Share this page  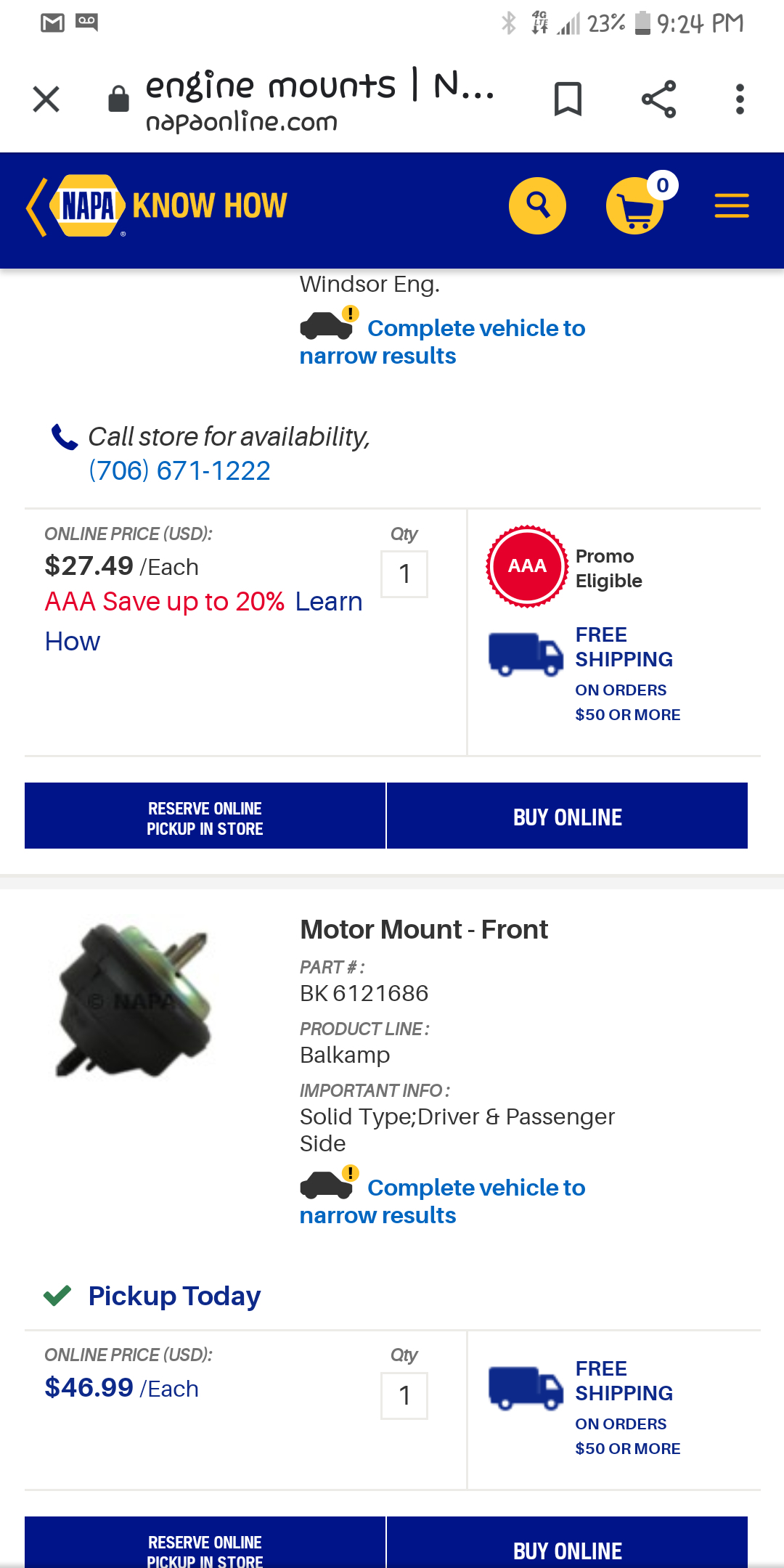coord(658,99)
